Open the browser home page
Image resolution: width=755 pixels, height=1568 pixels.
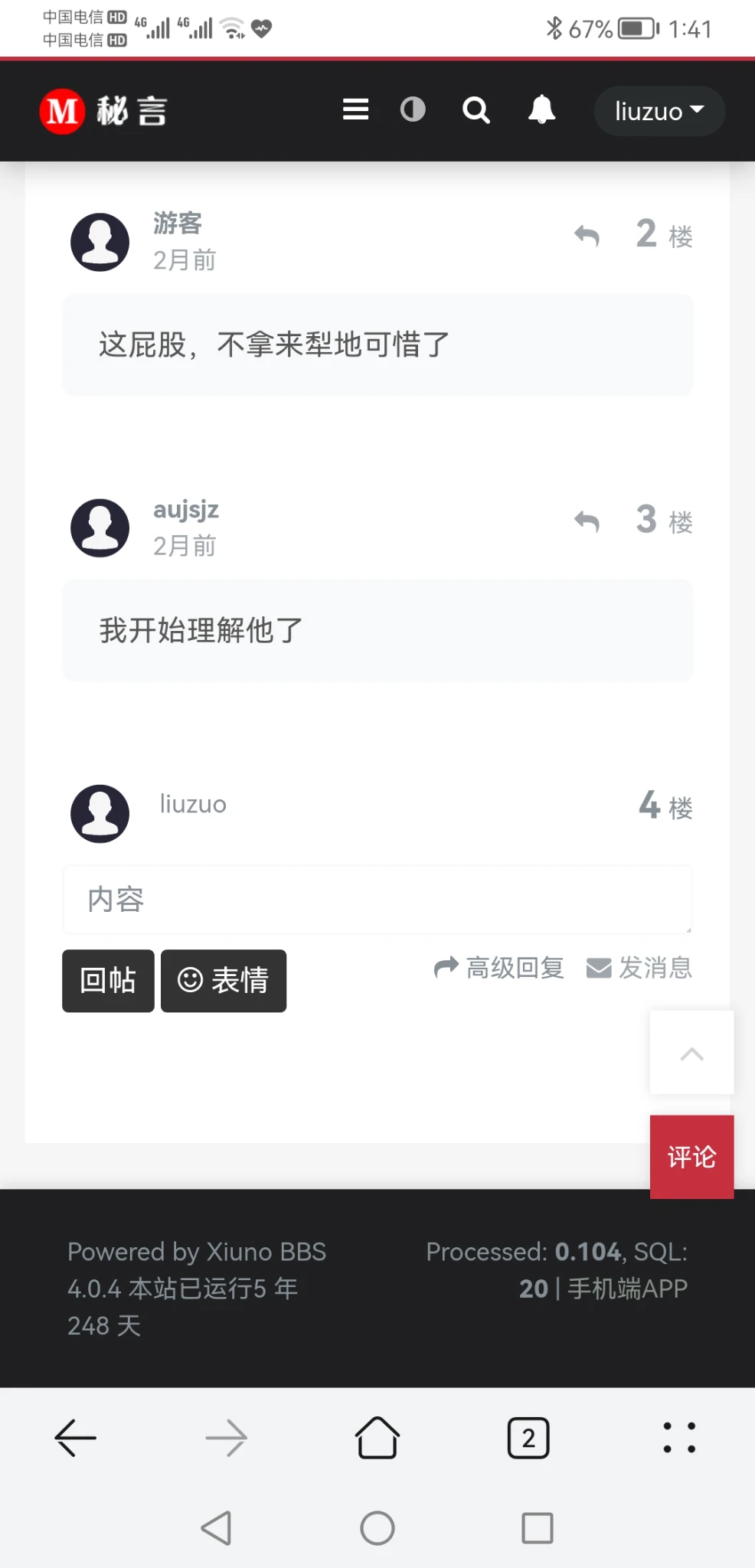(377, 1438)
